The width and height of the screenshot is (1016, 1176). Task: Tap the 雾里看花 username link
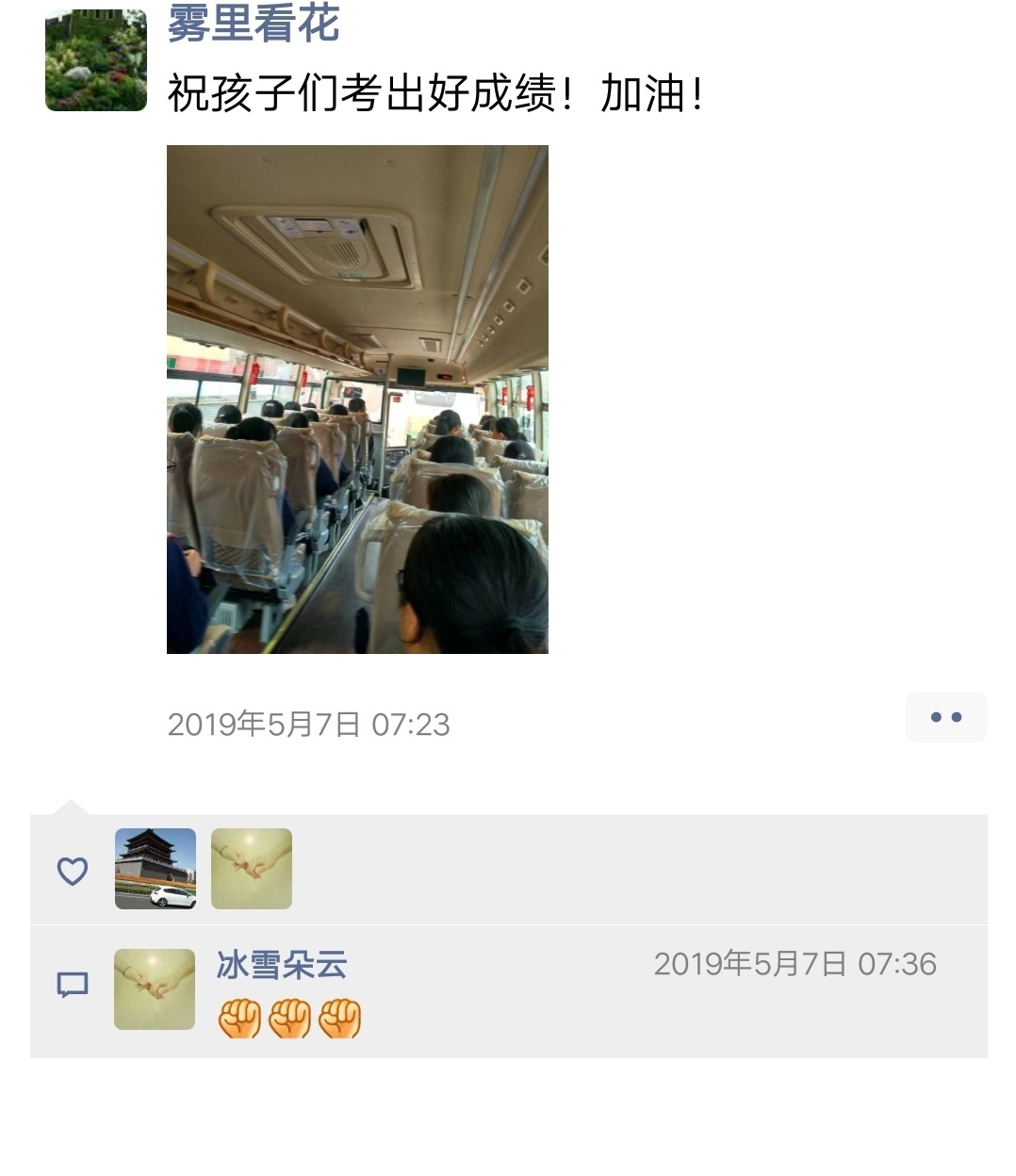[x=253, y=24]
